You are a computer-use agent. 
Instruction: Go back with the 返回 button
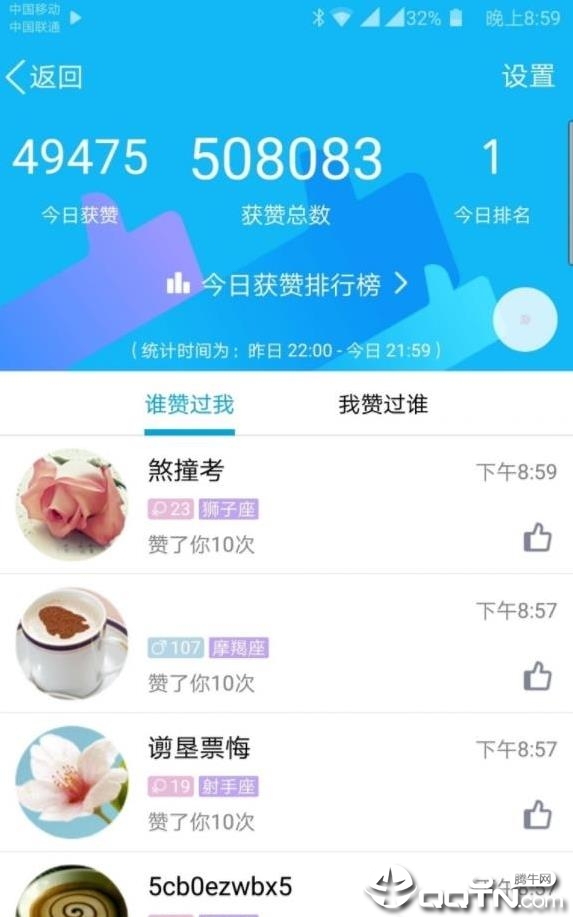(x=44, y=77)
